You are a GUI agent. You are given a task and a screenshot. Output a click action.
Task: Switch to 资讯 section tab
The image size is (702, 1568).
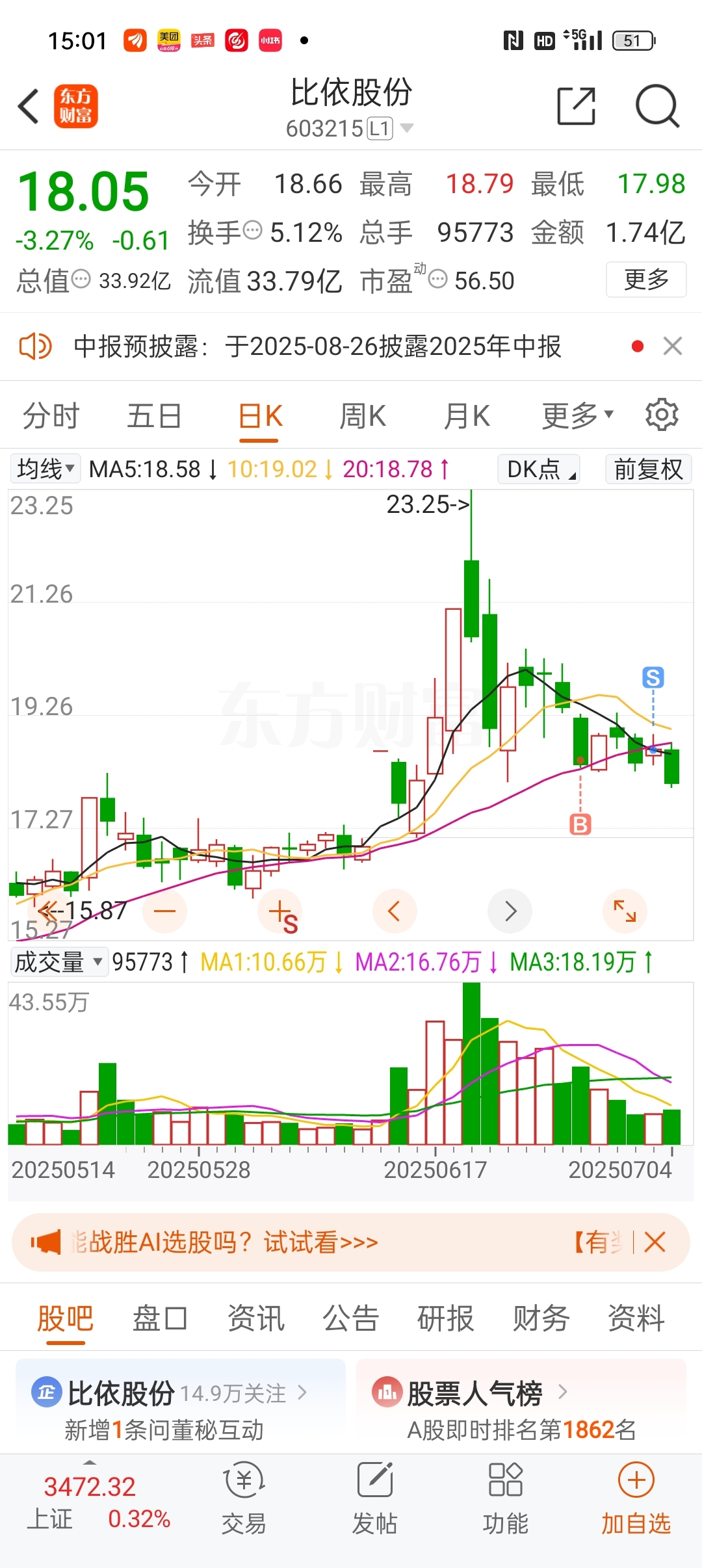pyautogui.click(x=255, y=1318)
